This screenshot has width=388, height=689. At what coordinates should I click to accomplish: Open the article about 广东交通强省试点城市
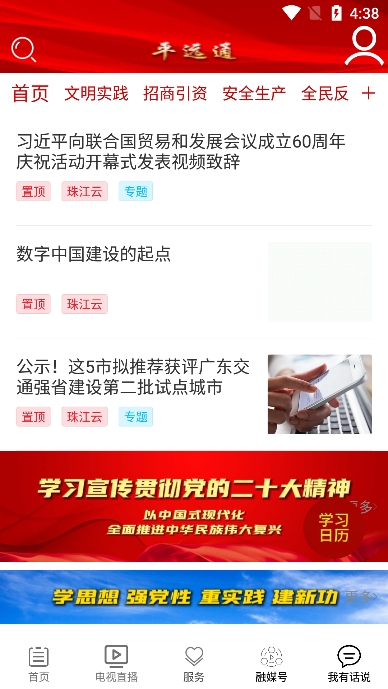tap(194, 394)
